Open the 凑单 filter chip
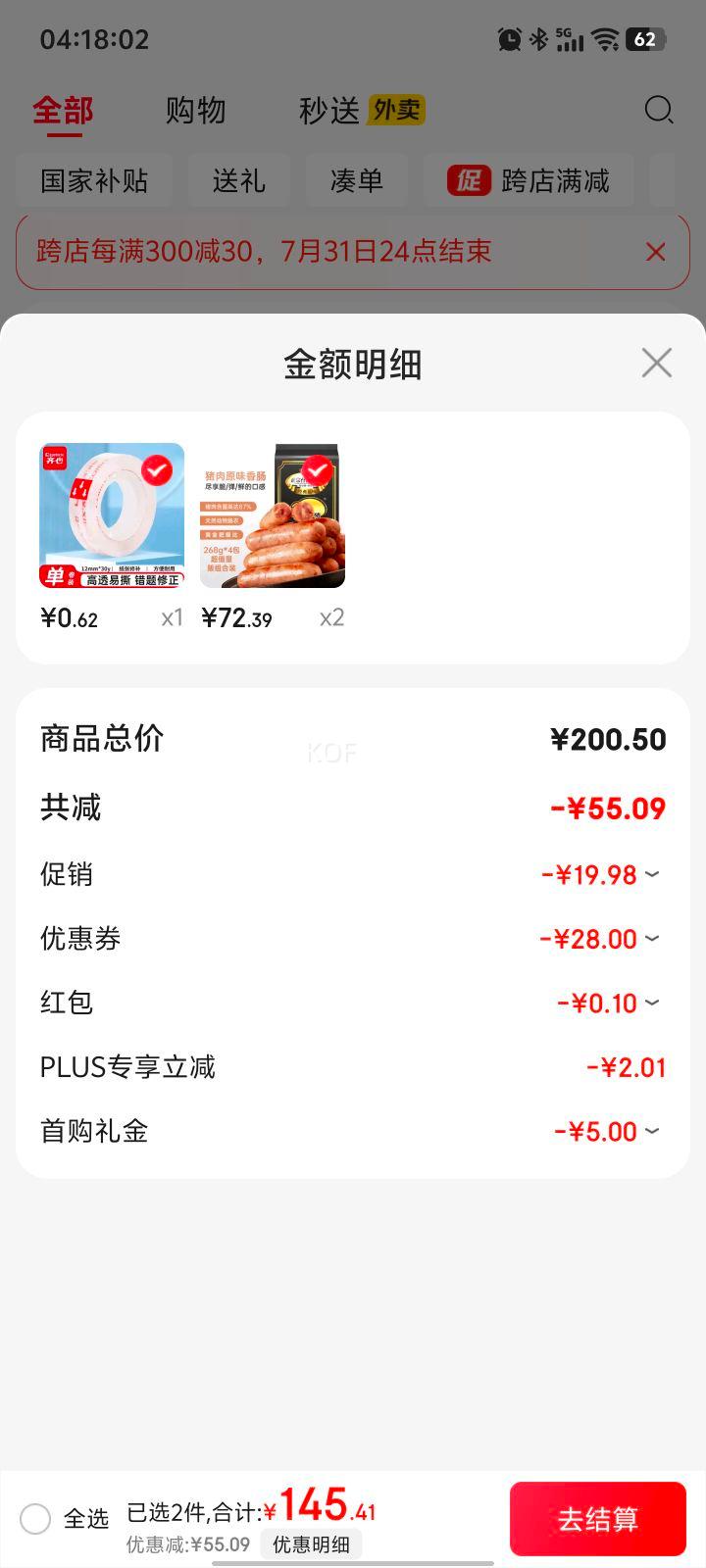706x1568 pixels. (x=356, y=180)
